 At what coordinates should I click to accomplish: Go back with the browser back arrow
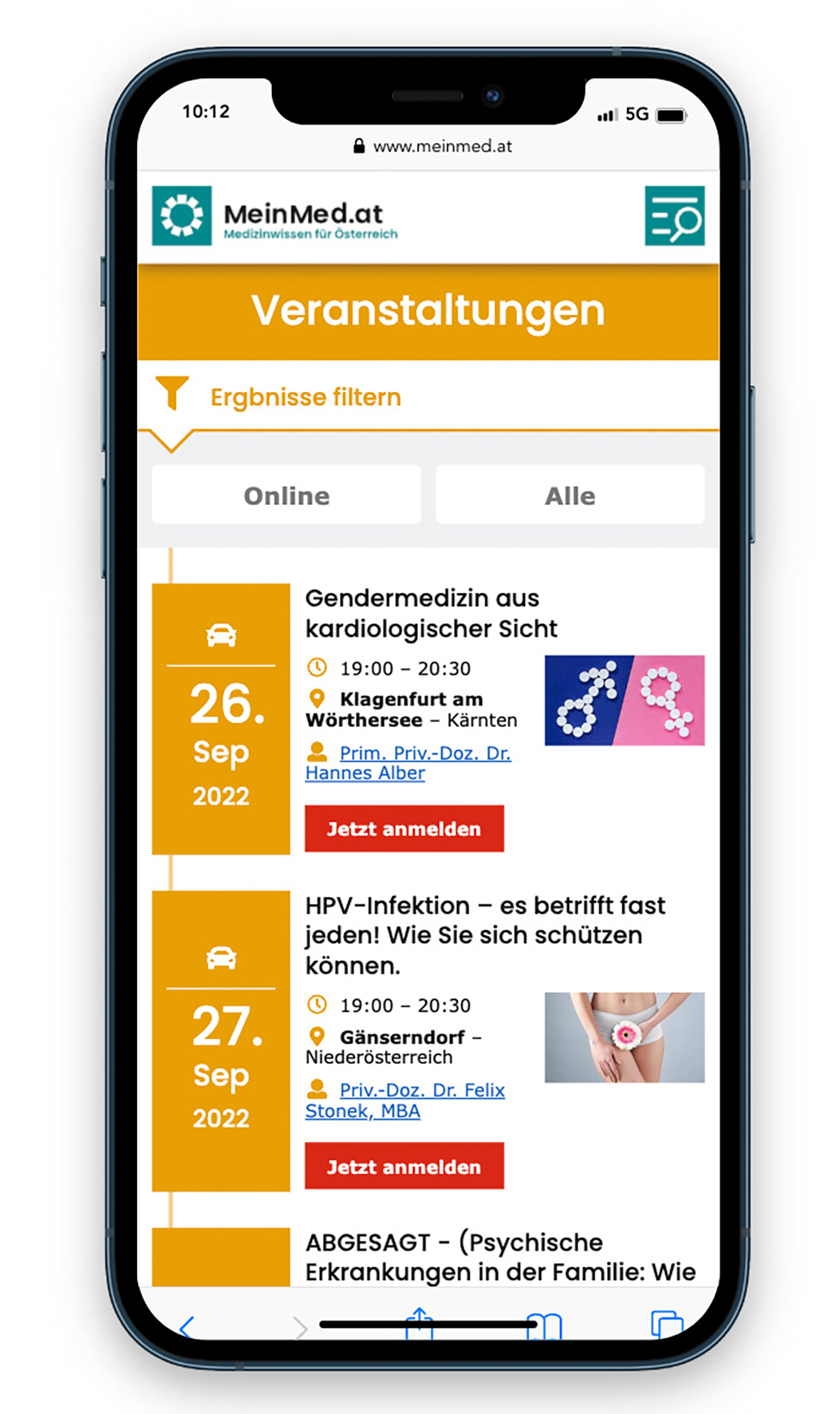[x=187, y=1326]
